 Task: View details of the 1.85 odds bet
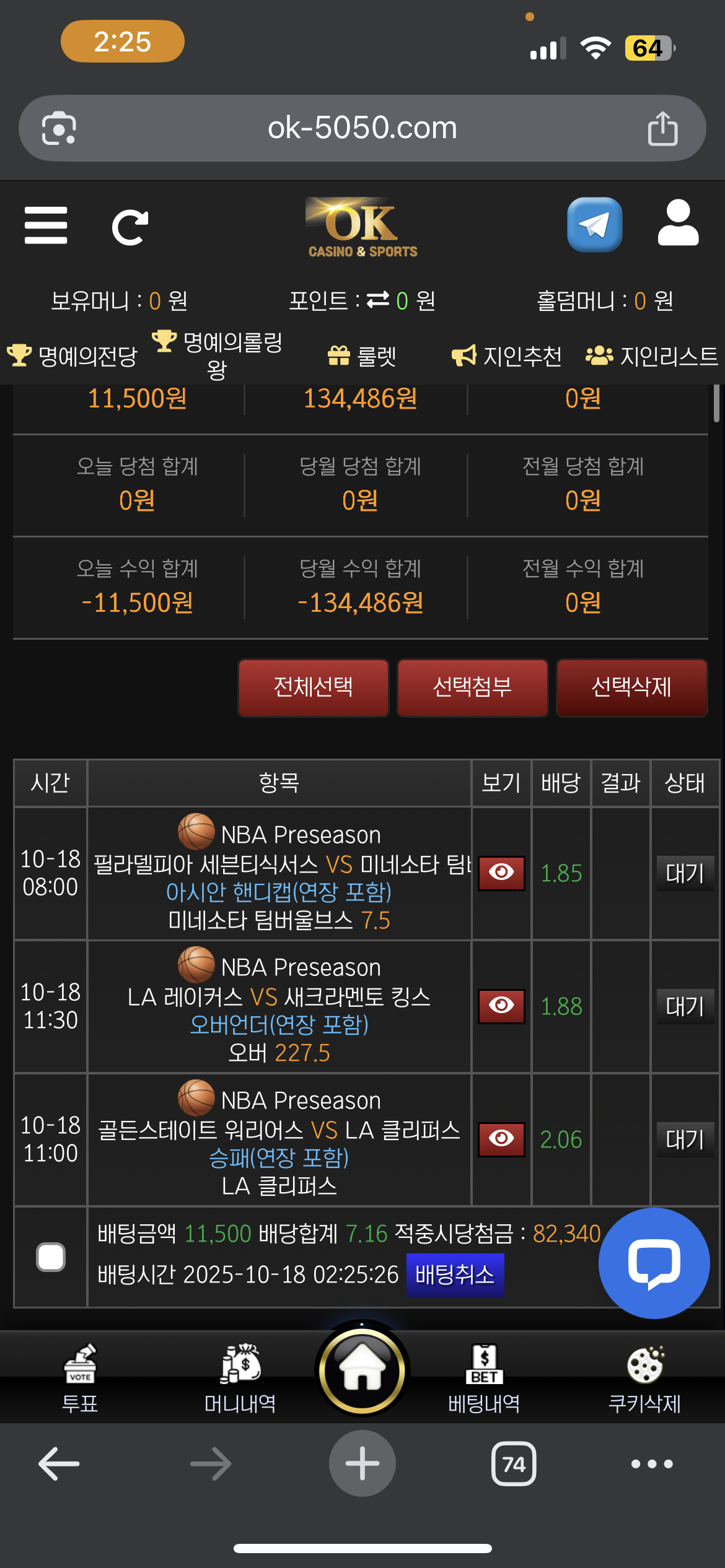[x=501, y=873]
